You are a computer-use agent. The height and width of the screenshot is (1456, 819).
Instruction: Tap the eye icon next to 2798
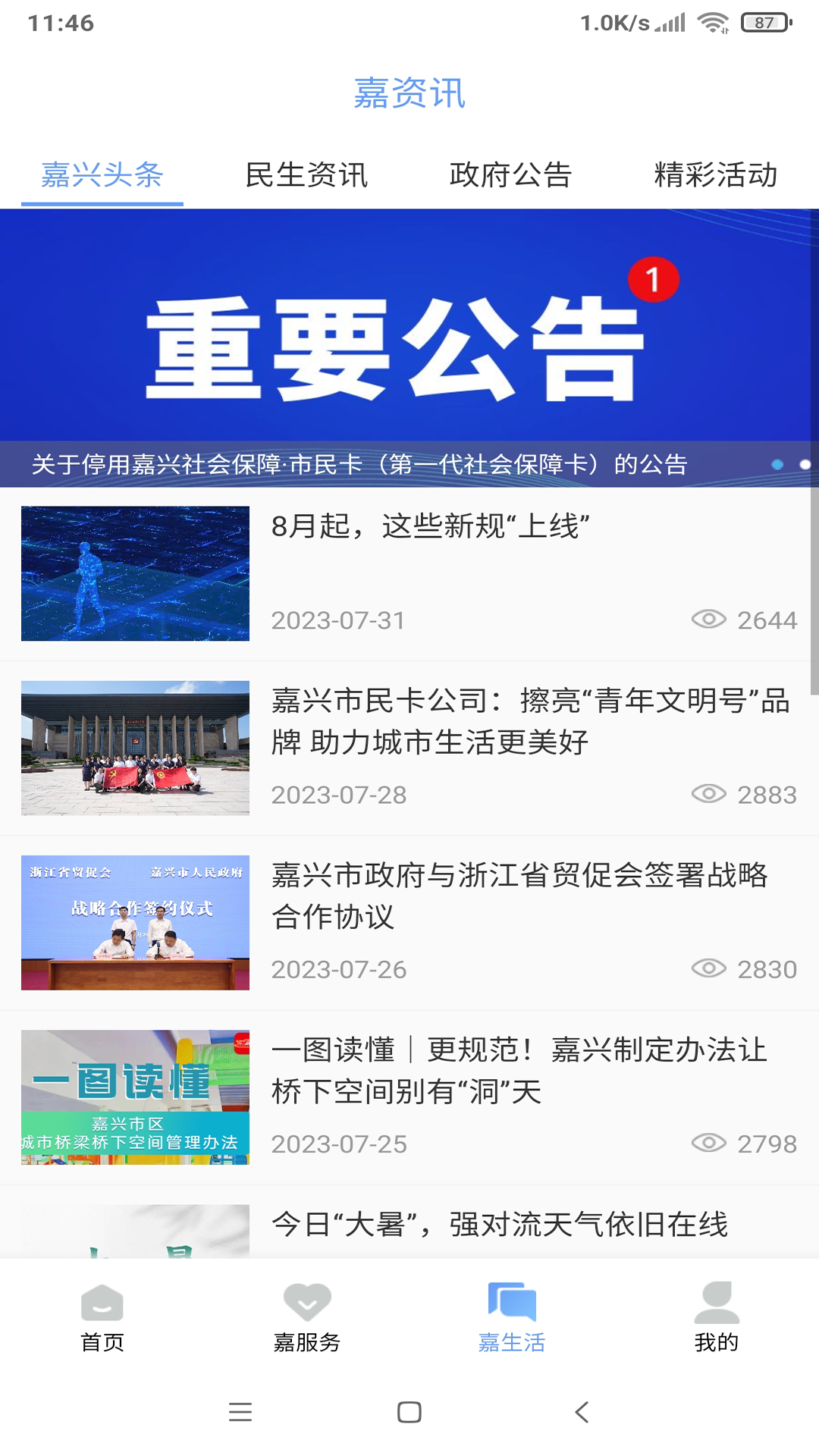pos(710,1144)
